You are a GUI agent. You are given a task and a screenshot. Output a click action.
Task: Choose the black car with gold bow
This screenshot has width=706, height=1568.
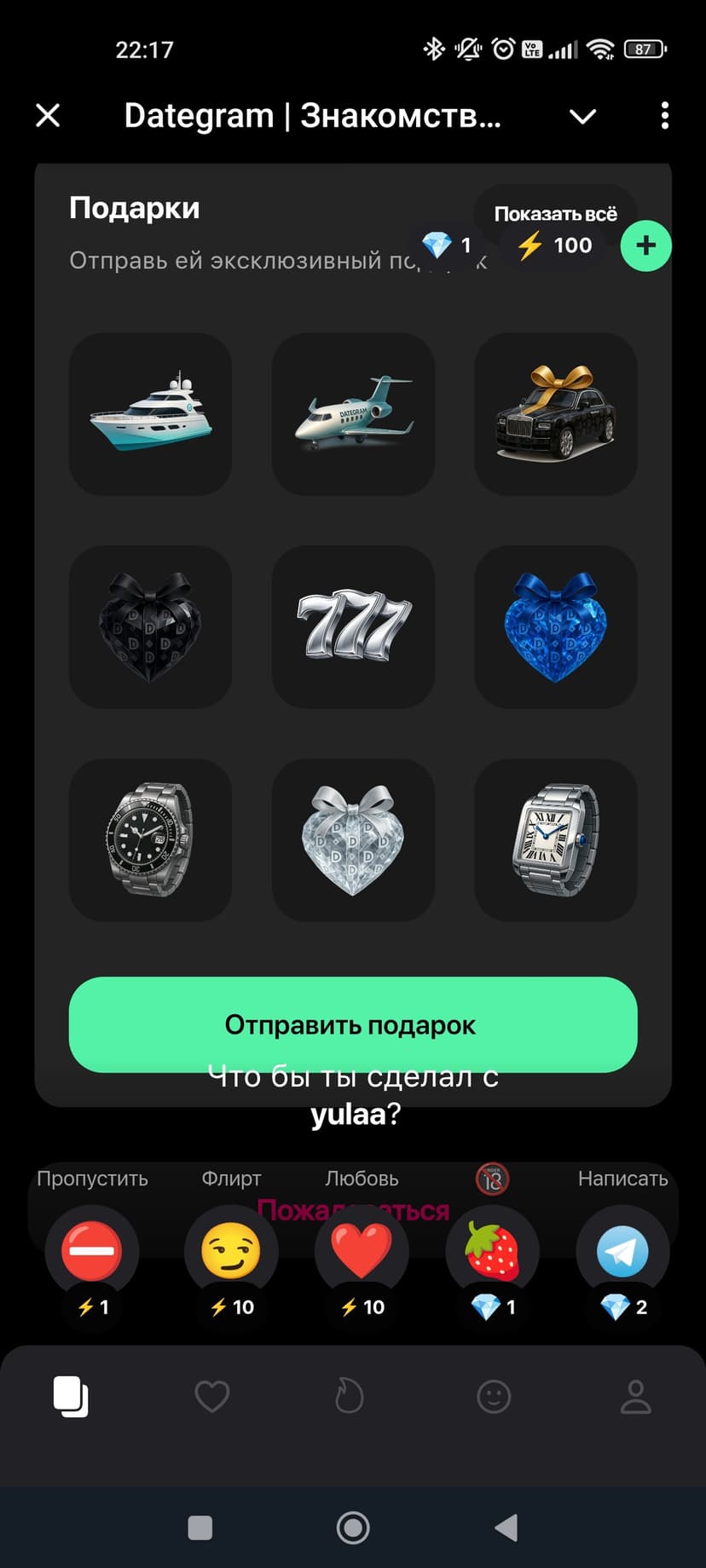click(556, 414)
